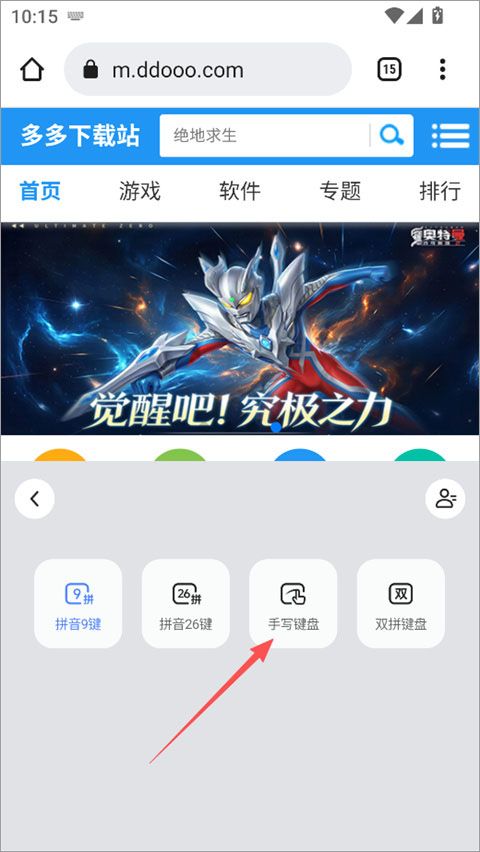Select the 拼音26键 keyboard
This screenshot has width=480, height=852.
tap(186, 603)
